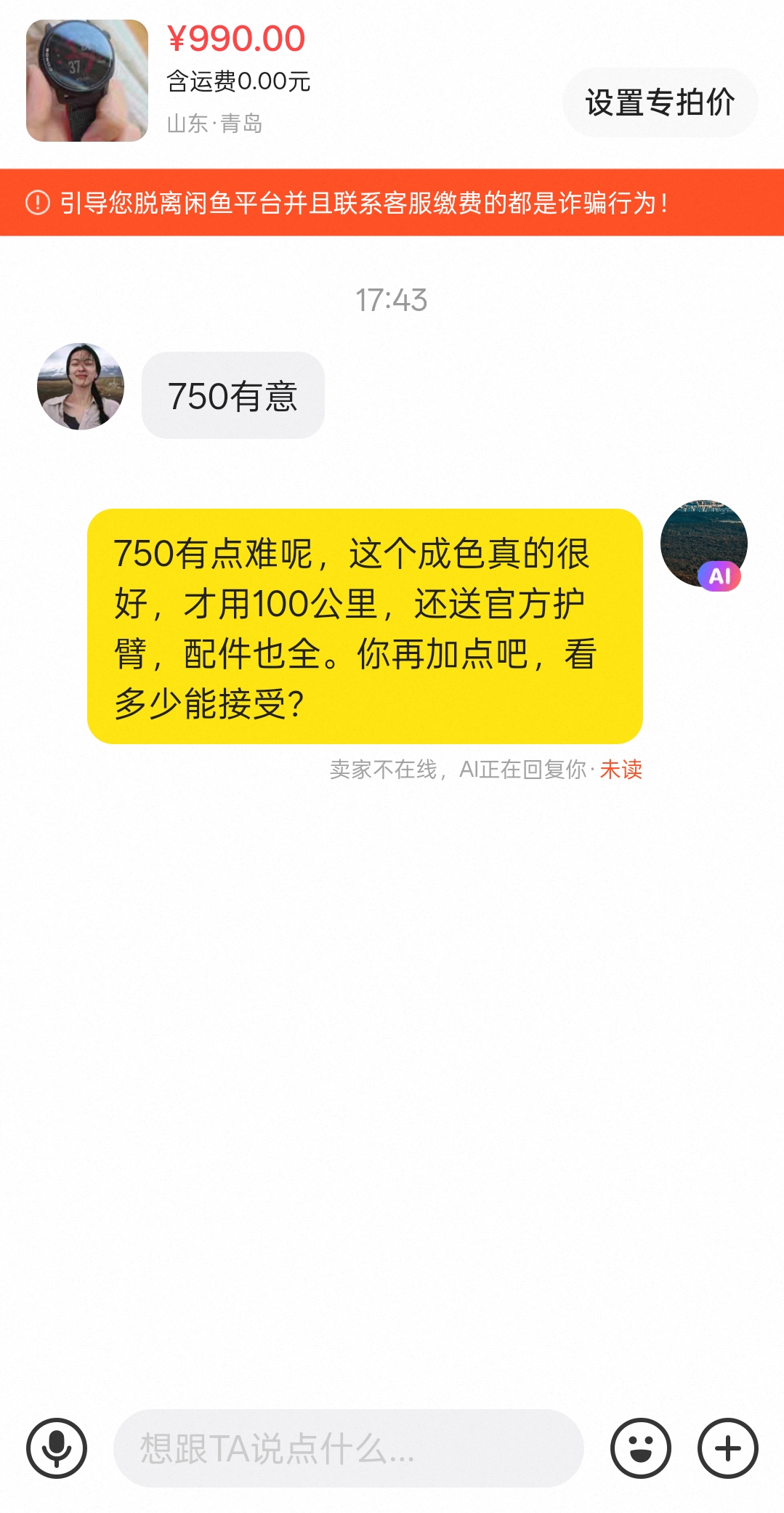Open the watch product listing thumbnail
This screenshot has height=1513, width=784.
pos(87,81)
